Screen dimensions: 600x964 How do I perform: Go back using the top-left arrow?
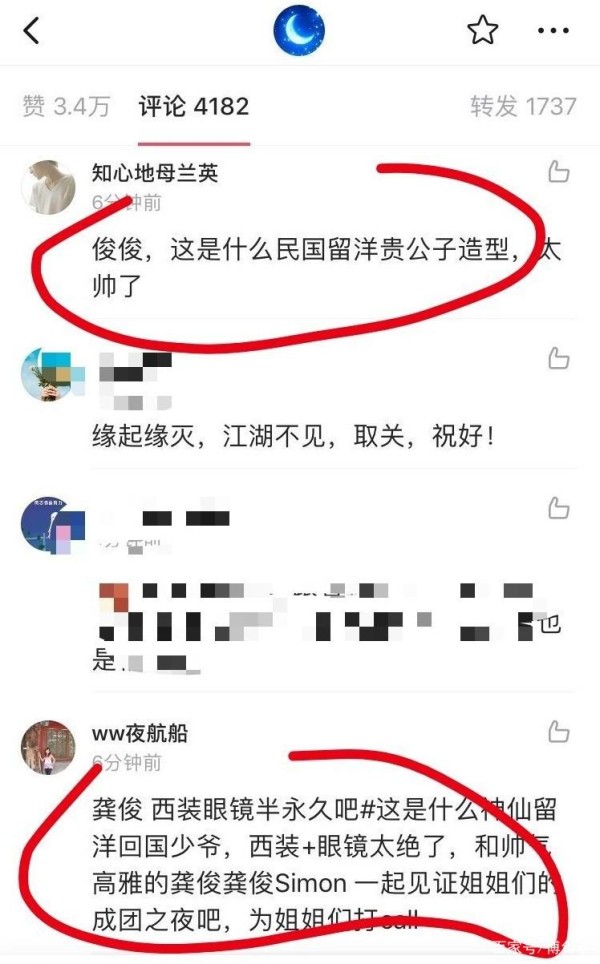(32, 31)
